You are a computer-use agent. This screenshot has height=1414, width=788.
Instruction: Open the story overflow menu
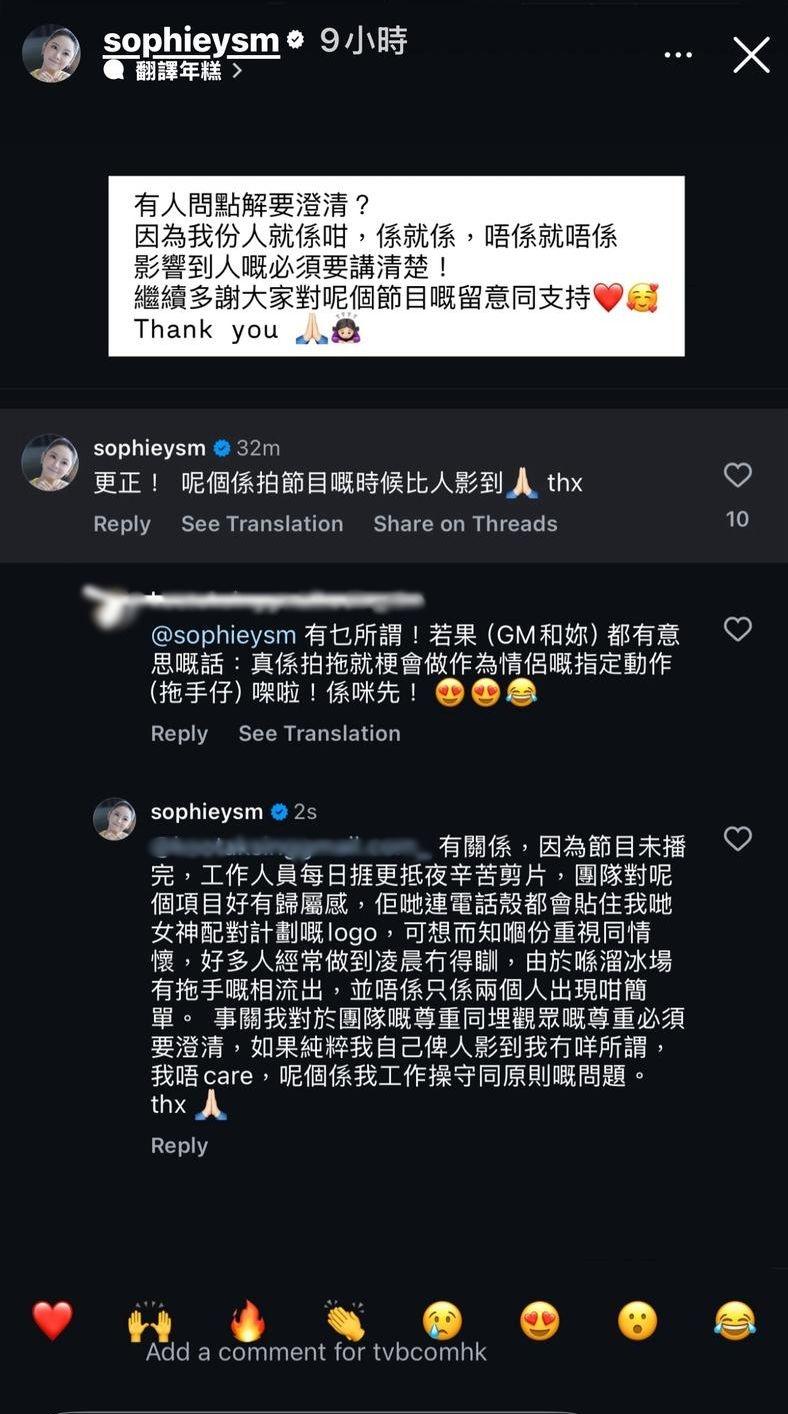pos(678,55)
